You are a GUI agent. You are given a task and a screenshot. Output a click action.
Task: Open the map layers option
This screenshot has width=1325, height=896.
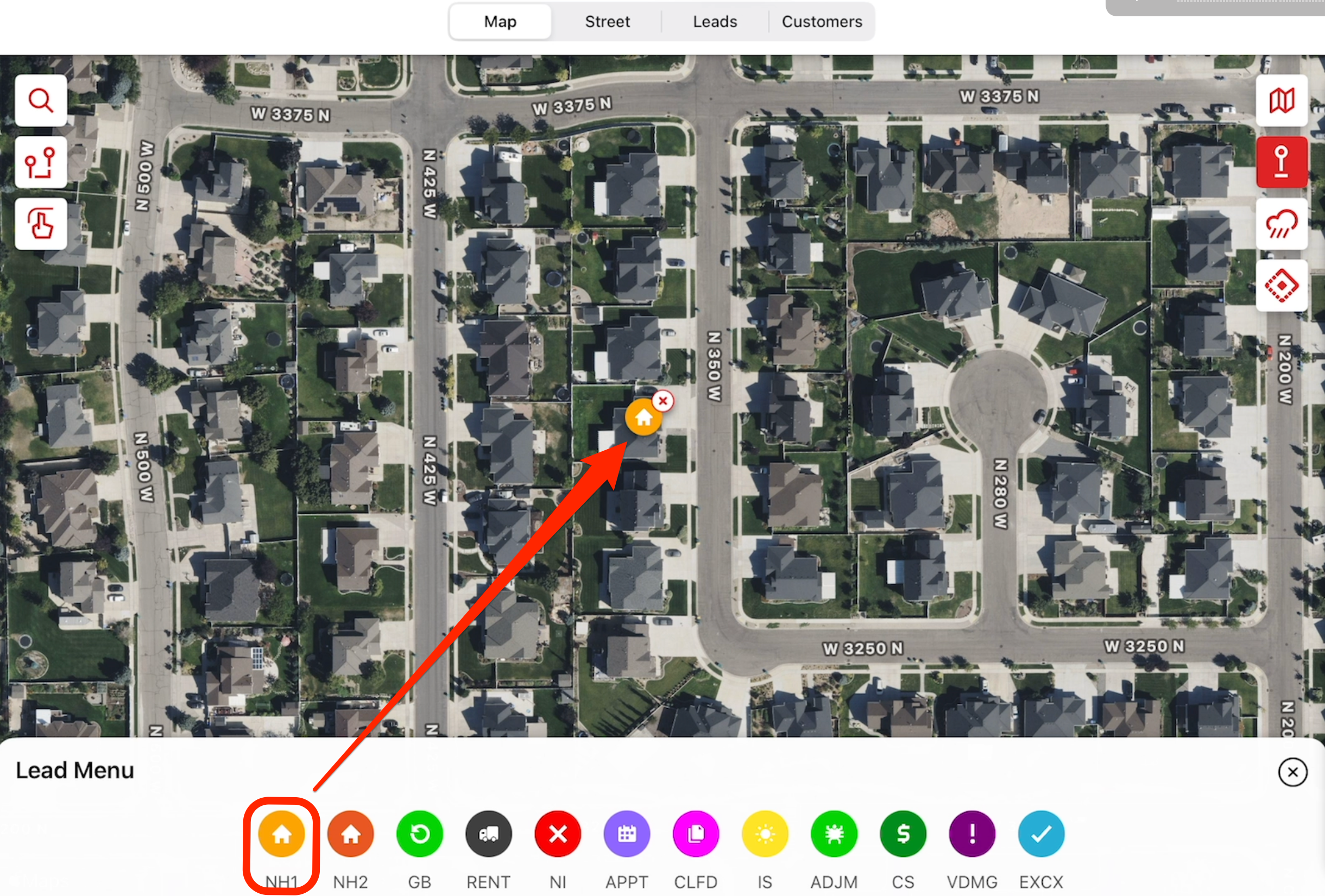point(1281,100)
